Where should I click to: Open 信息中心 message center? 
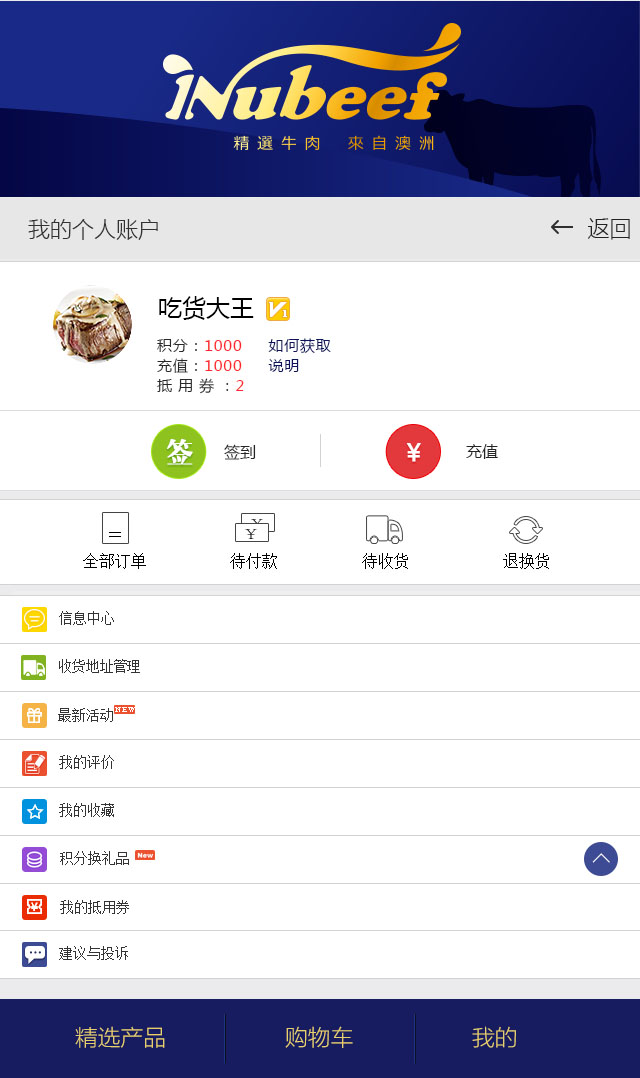pos(86,619)
